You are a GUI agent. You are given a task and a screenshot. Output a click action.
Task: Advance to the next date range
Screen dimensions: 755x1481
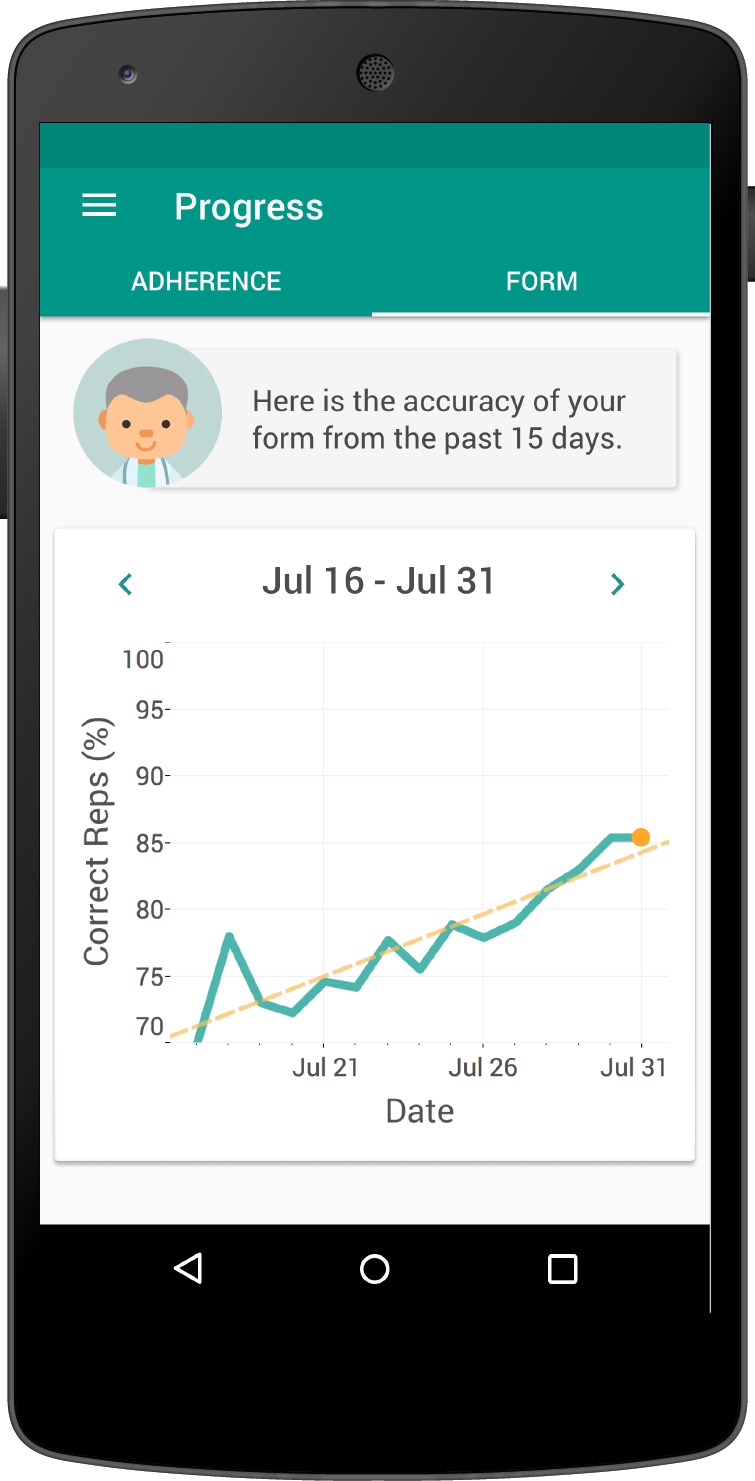tap(617, 584)
